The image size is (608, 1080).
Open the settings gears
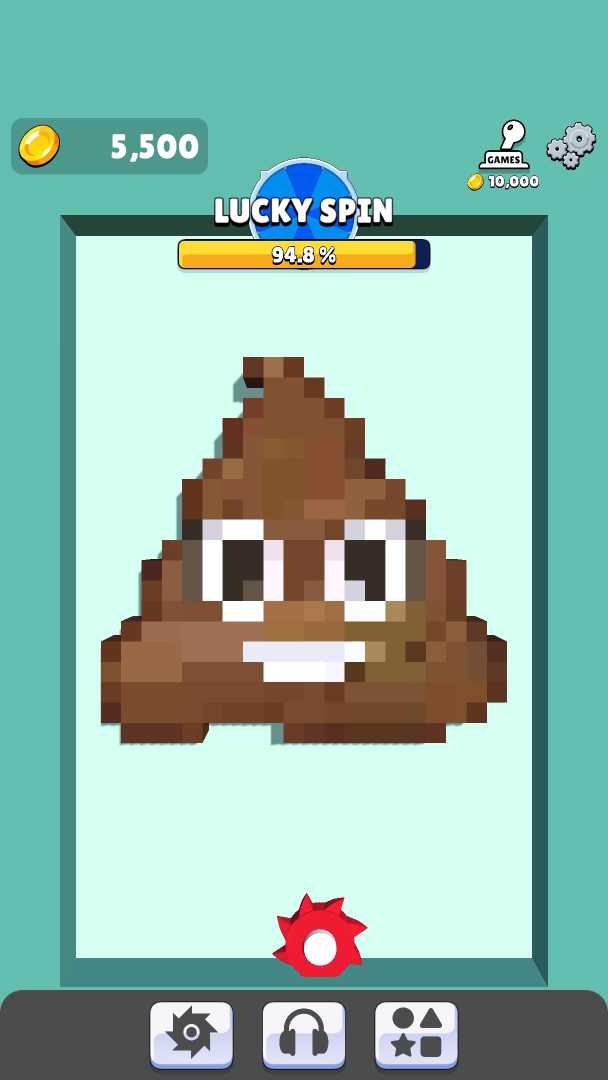click(x=571, y=146)
